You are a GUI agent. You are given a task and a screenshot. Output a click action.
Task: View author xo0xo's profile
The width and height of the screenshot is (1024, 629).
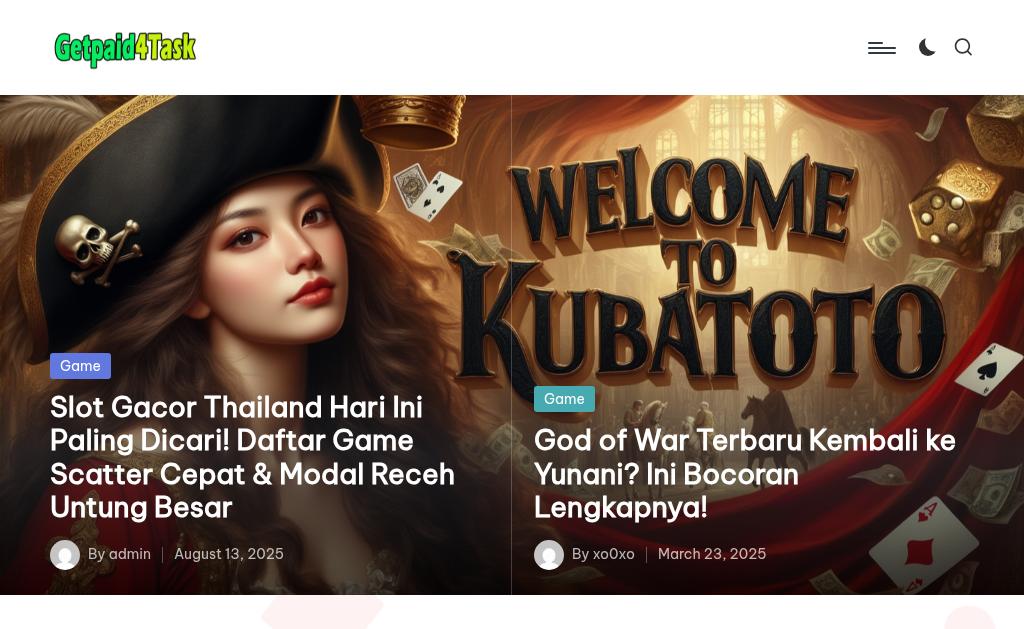[613, 554]
